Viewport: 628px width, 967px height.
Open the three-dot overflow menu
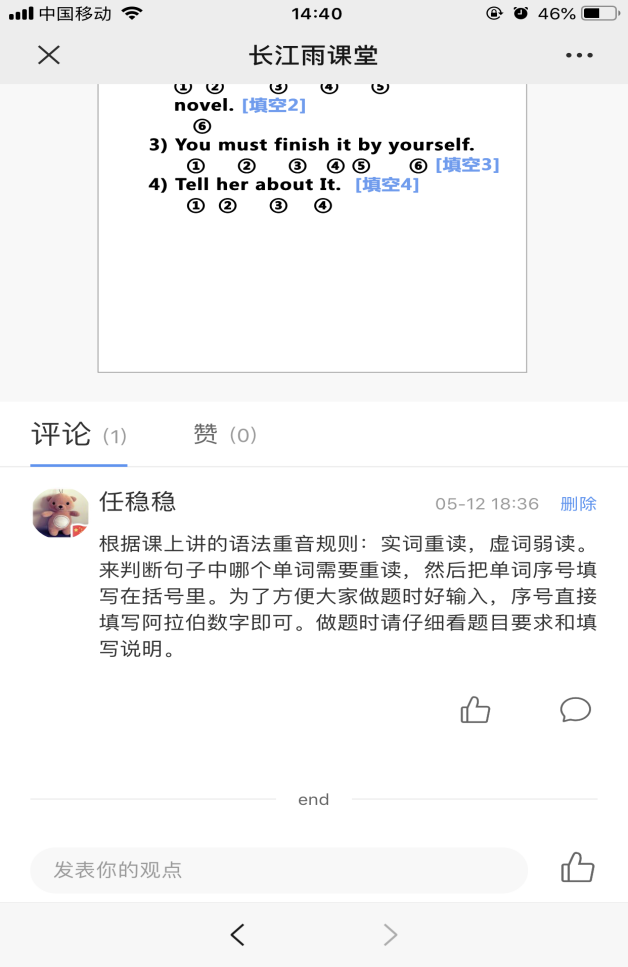[579, 55]
